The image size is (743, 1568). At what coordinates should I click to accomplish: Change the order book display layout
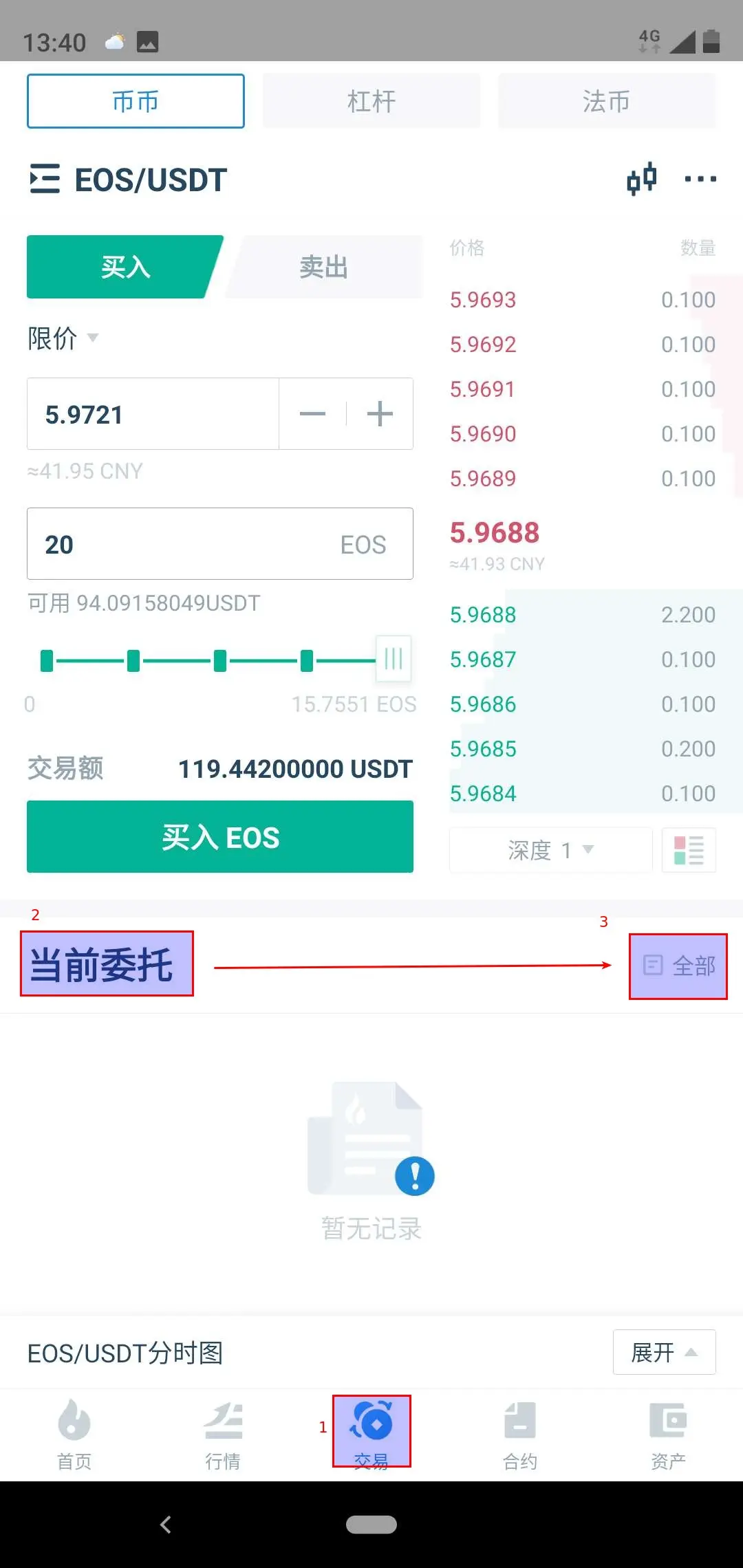click(689, 850)
